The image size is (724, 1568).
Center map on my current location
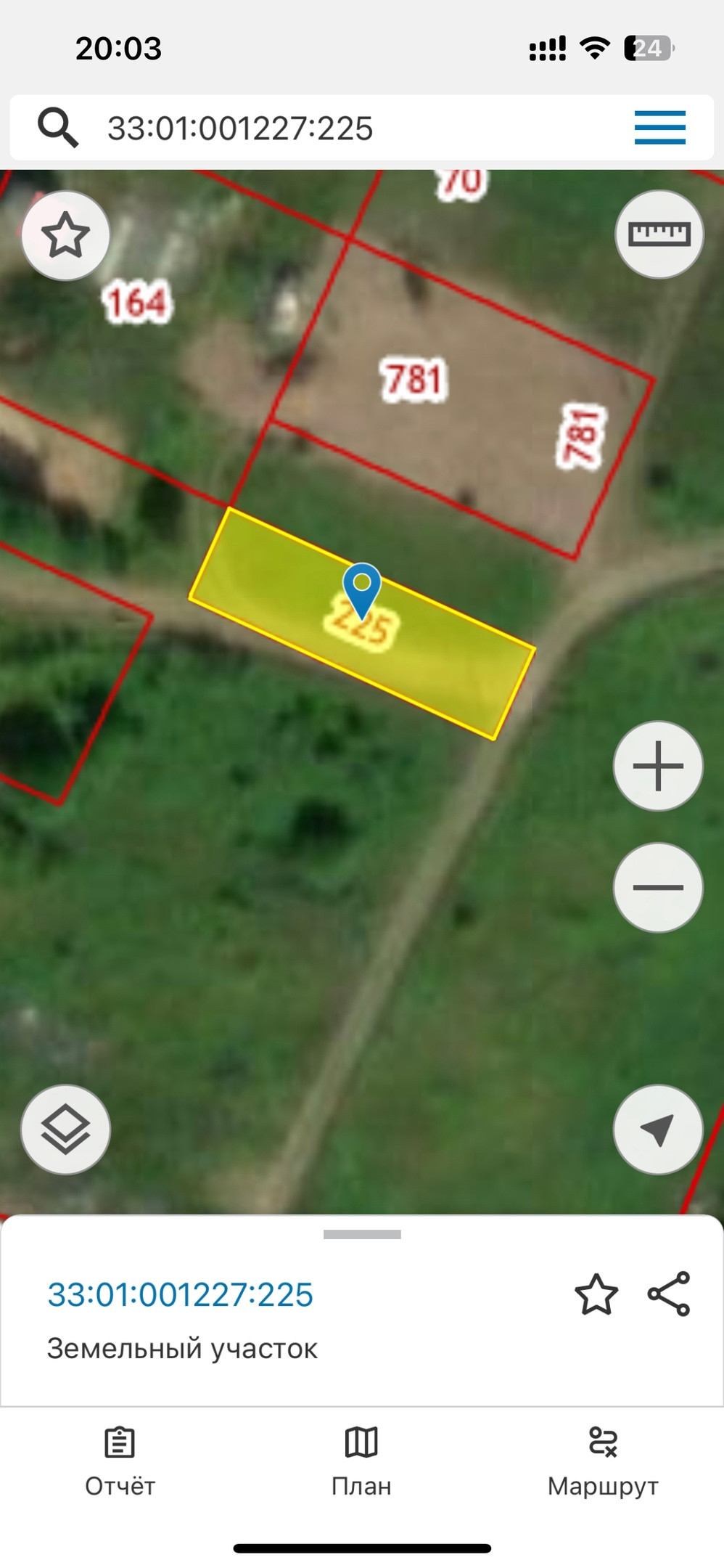click(658, 1130)
